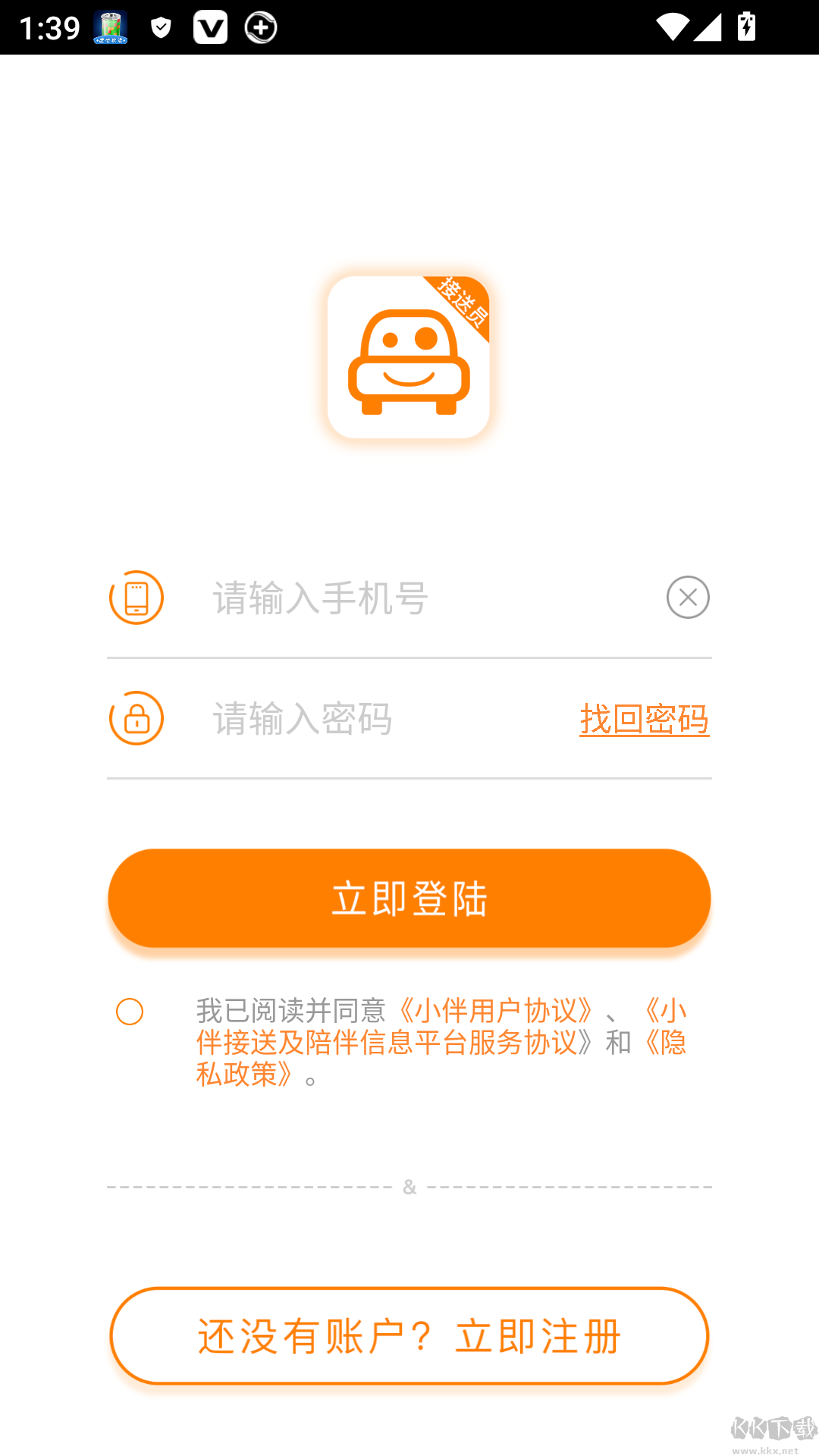Click the shield icon in the status bar
This screenshot has width=819, height=1456.
pos(160,27)
